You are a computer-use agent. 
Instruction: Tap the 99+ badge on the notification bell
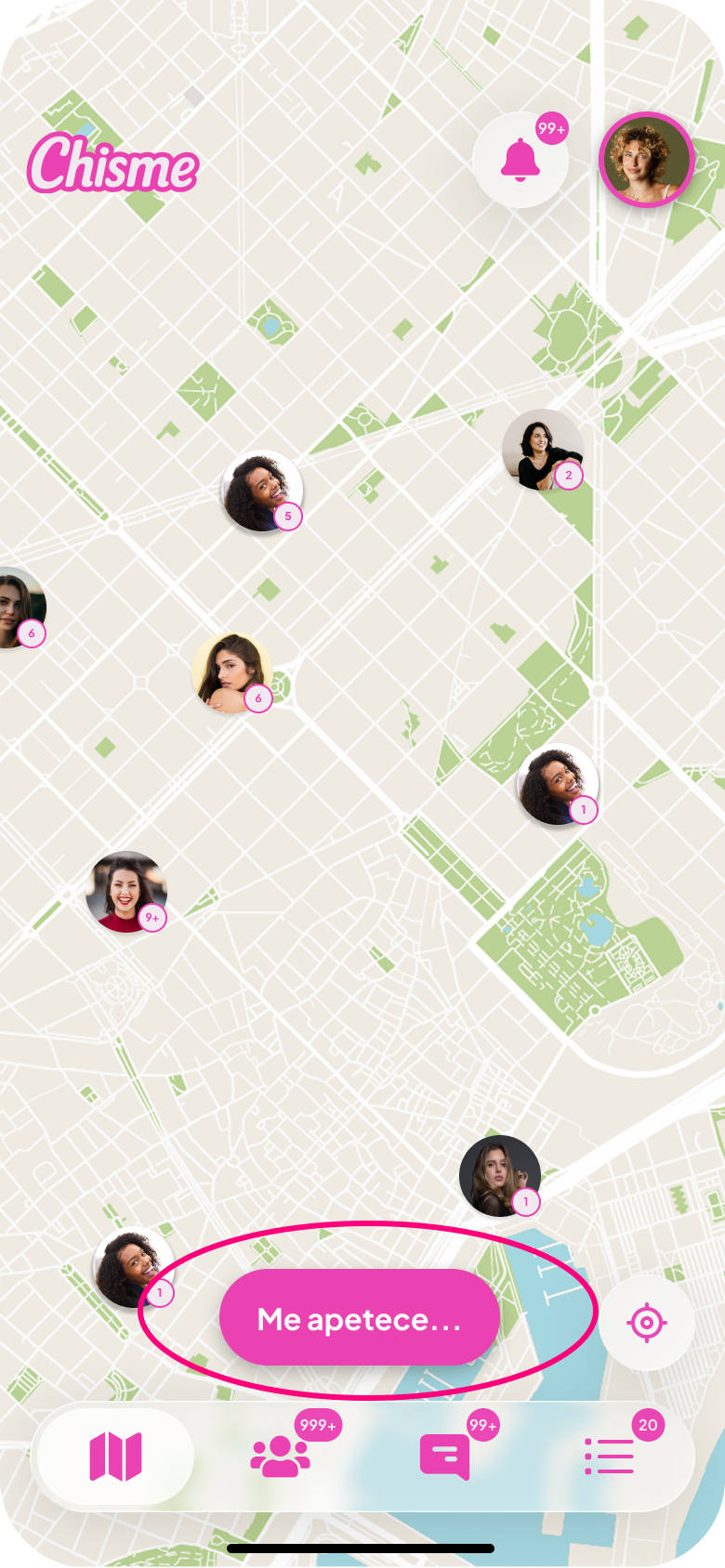coord(552,128)
